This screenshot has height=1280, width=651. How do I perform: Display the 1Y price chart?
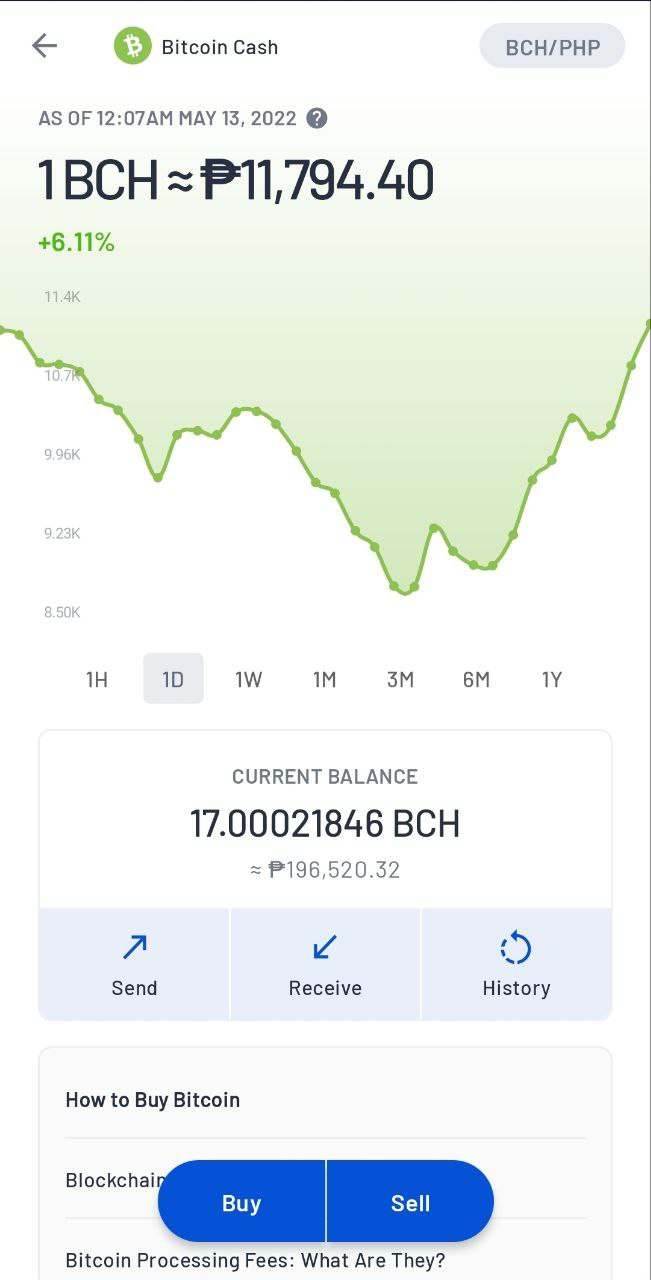tap(552, 679)
